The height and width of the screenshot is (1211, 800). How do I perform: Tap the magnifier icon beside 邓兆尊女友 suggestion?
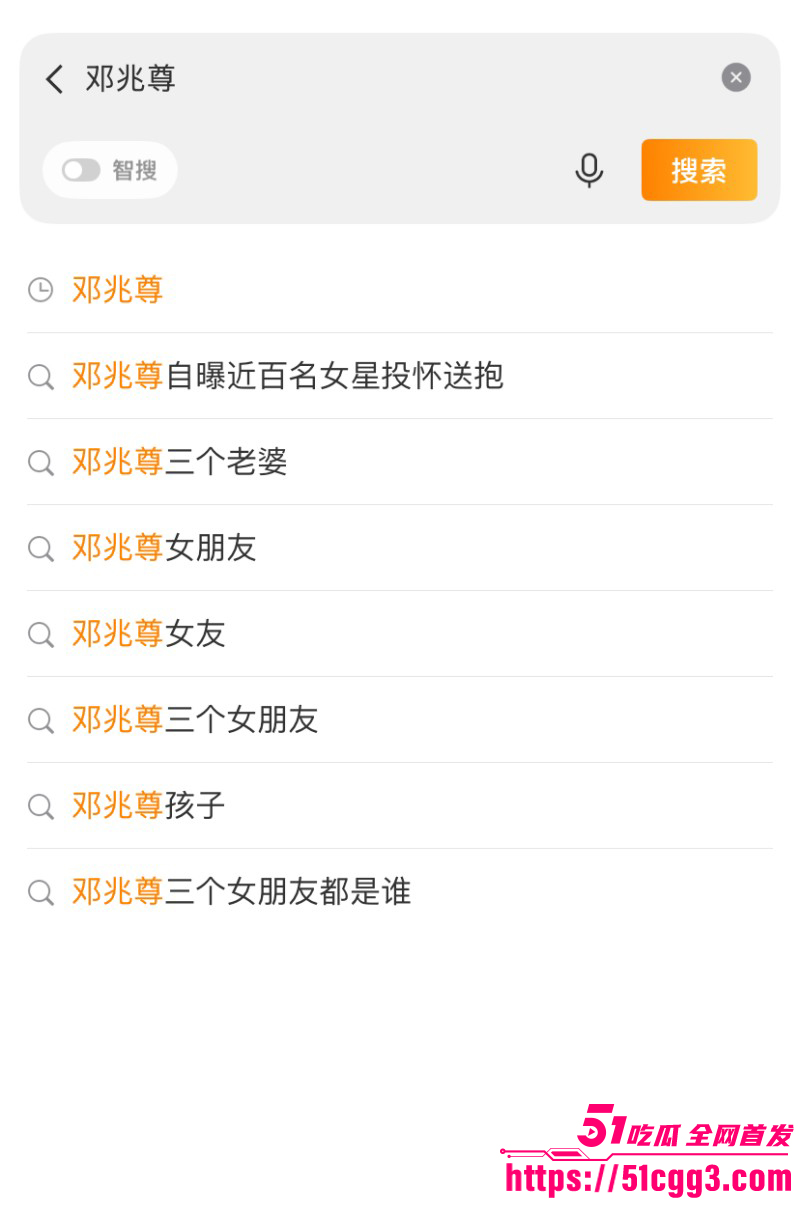point(40,634)
